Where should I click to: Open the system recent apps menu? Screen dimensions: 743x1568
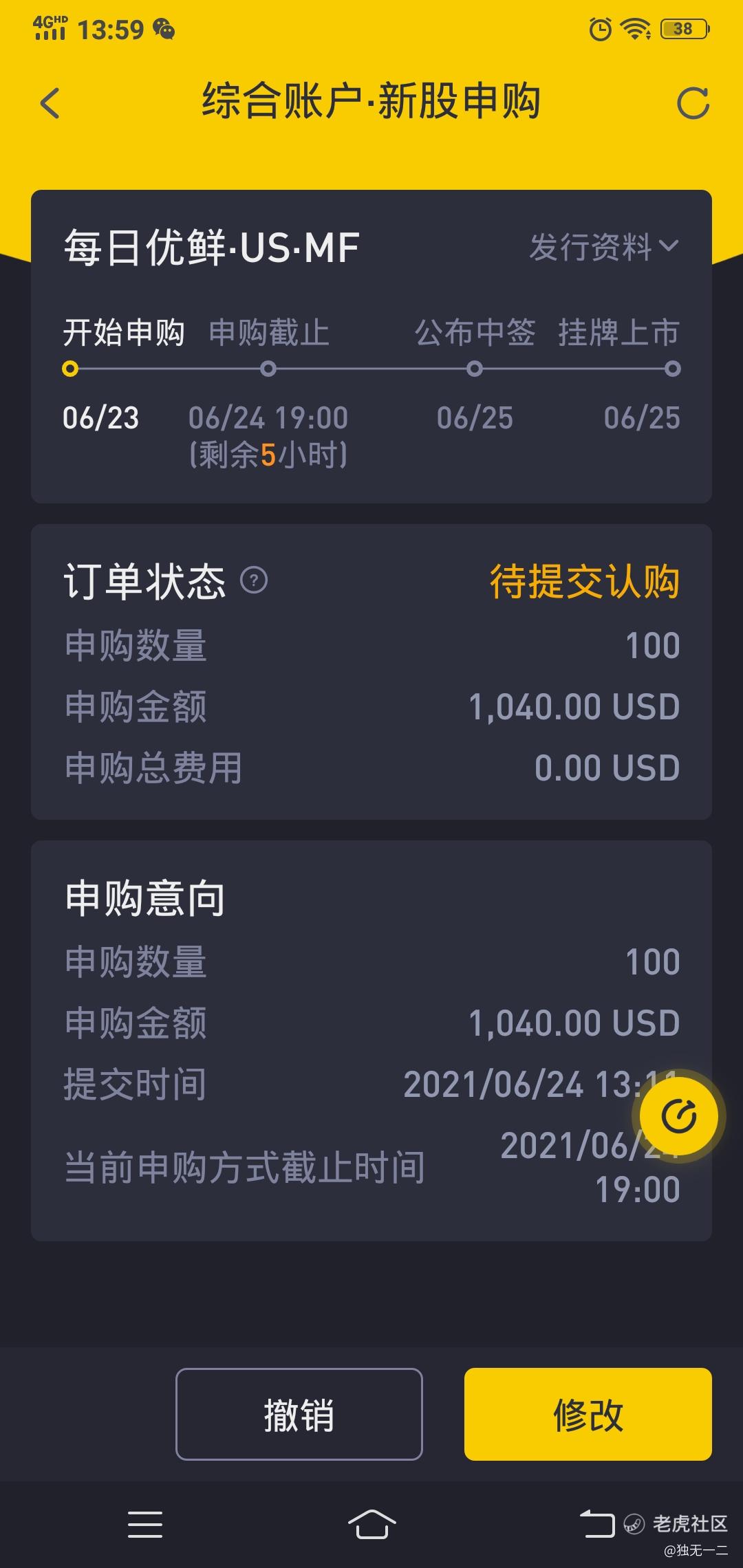145,1524
